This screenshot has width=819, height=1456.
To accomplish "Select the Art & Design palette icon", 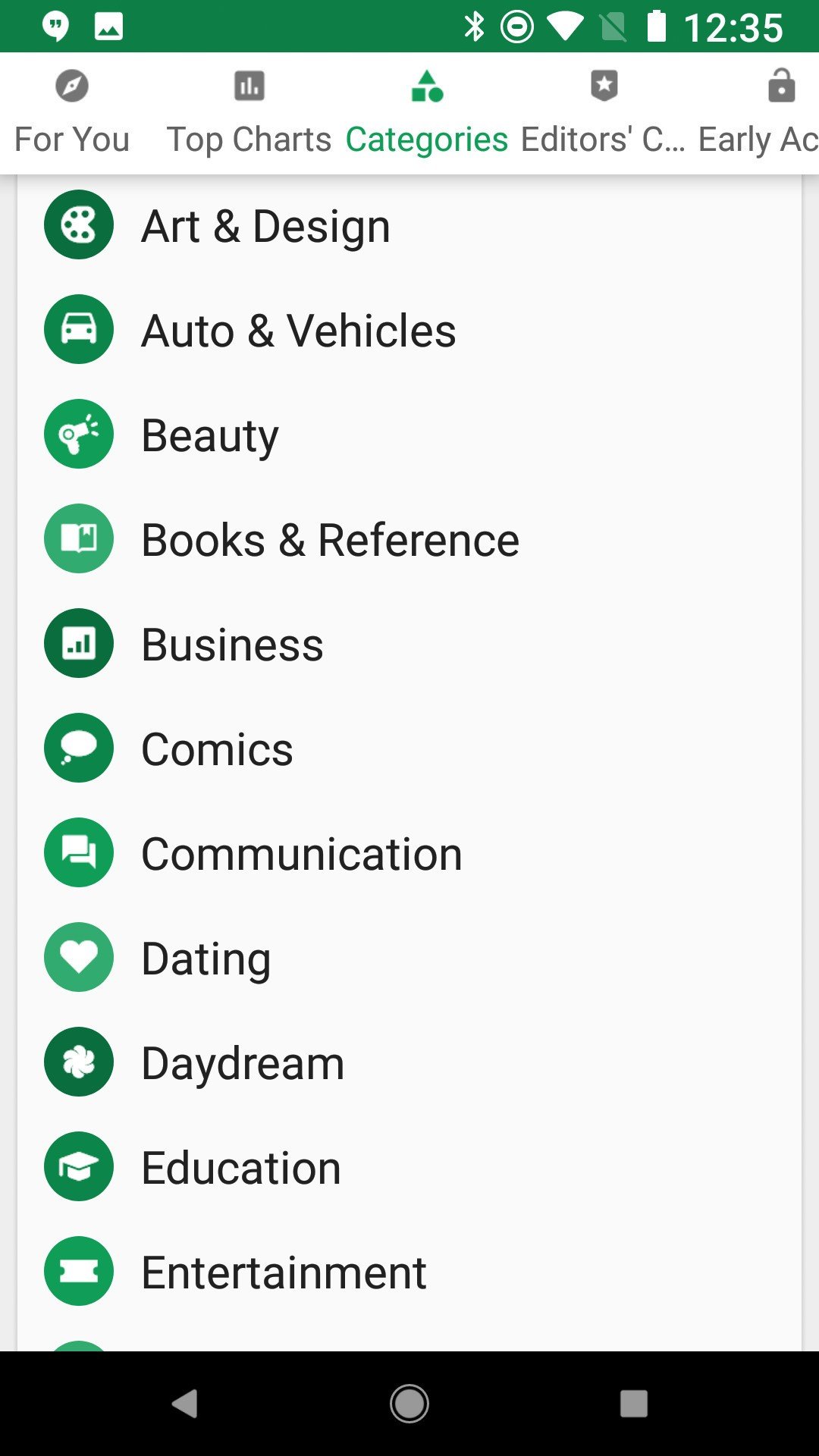I will pos(78,224).
